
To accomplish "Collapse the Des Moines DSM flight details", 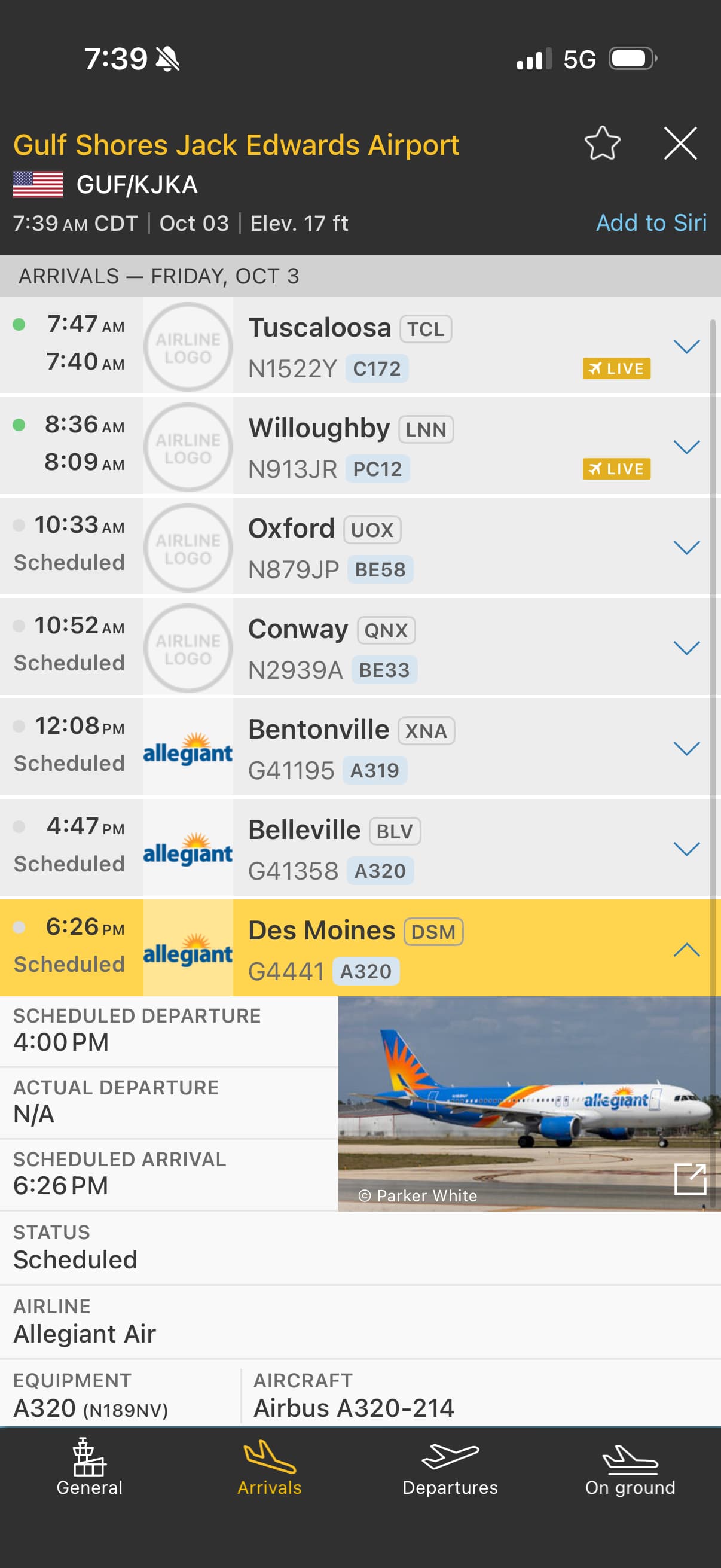I will coord(686,949).
